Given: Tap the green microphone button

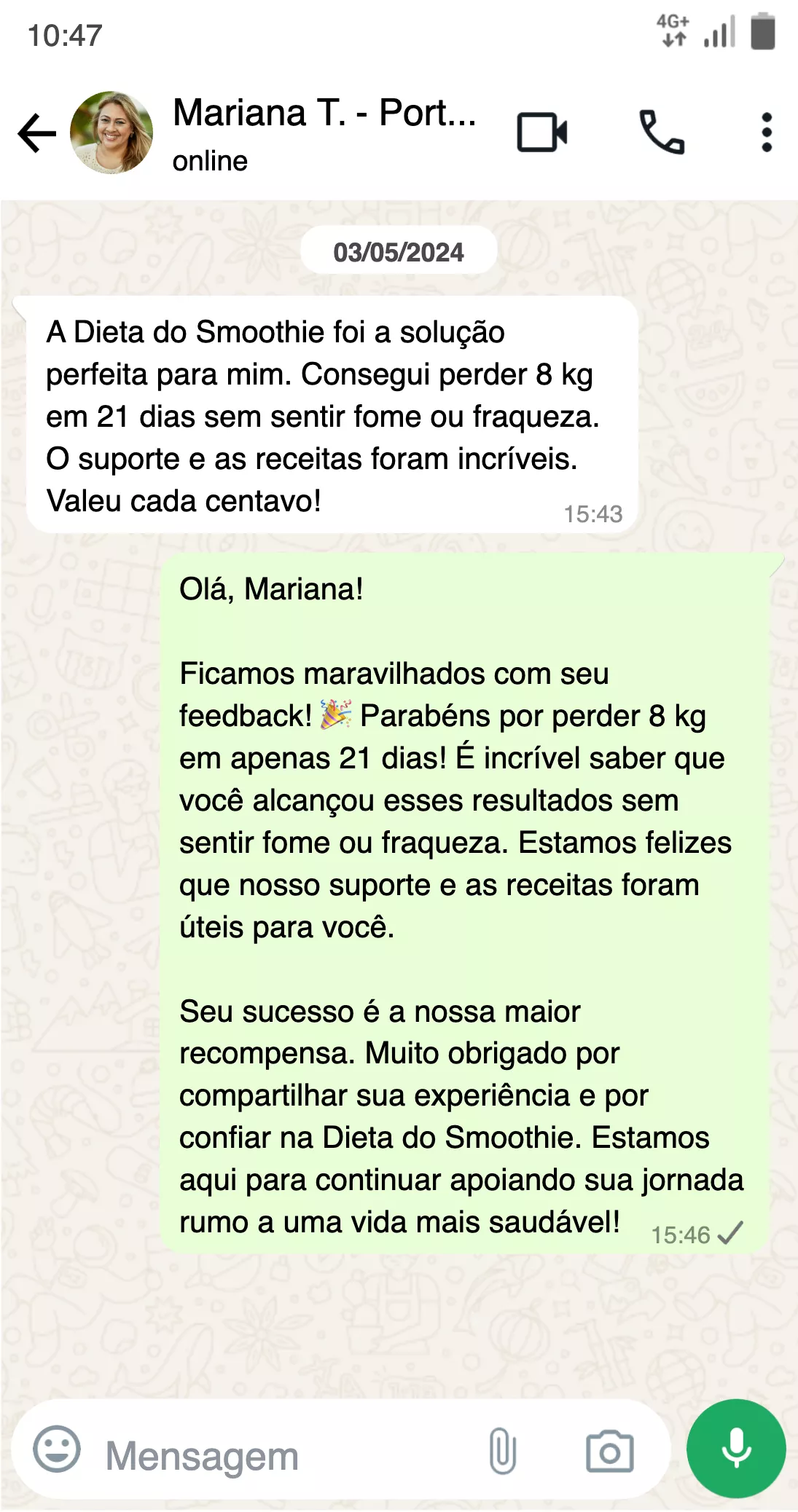Looking at the screenshot, I should [736, 1449].
